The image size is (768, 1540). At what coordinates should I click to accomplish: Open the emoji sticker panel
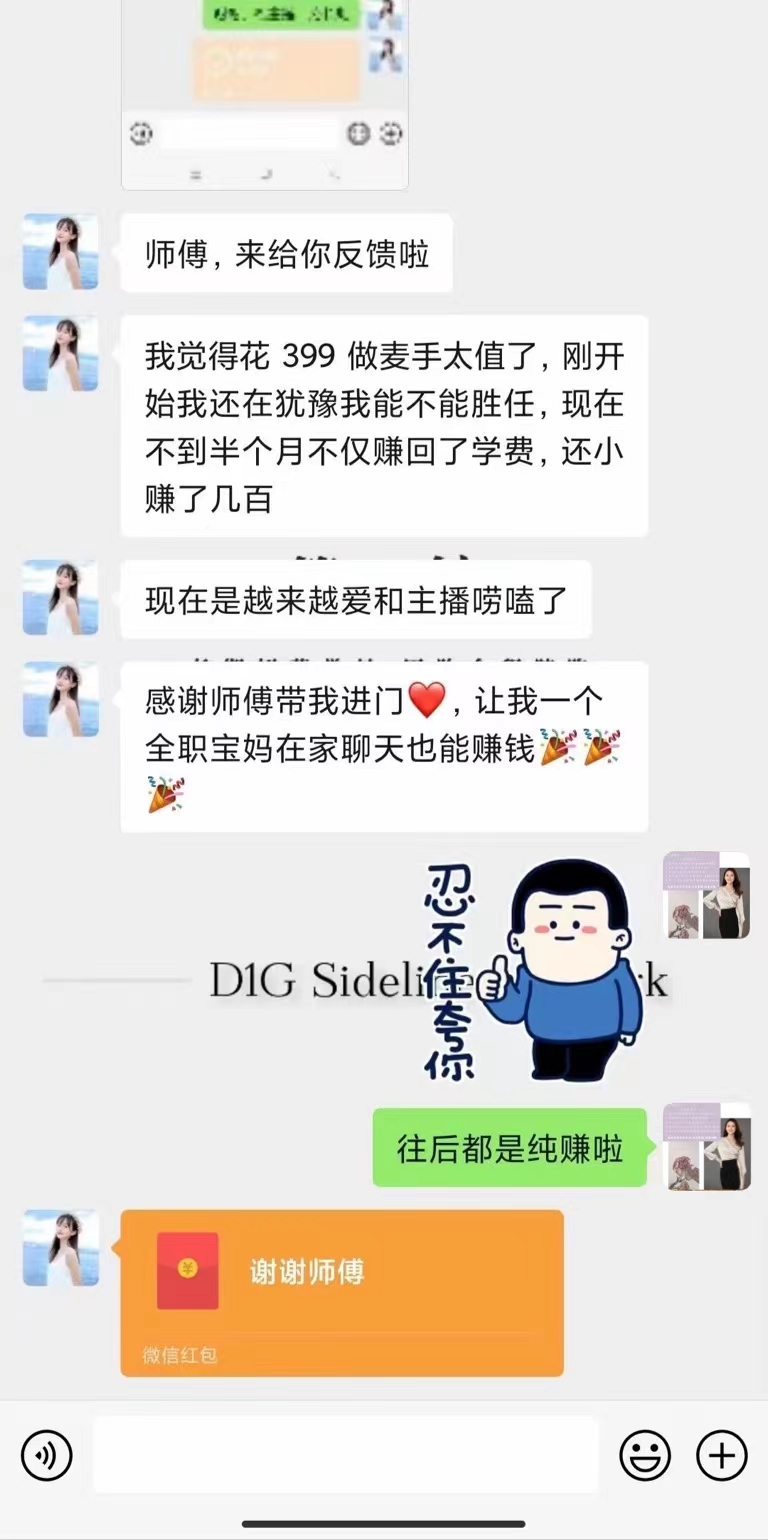click(645, 1455)
